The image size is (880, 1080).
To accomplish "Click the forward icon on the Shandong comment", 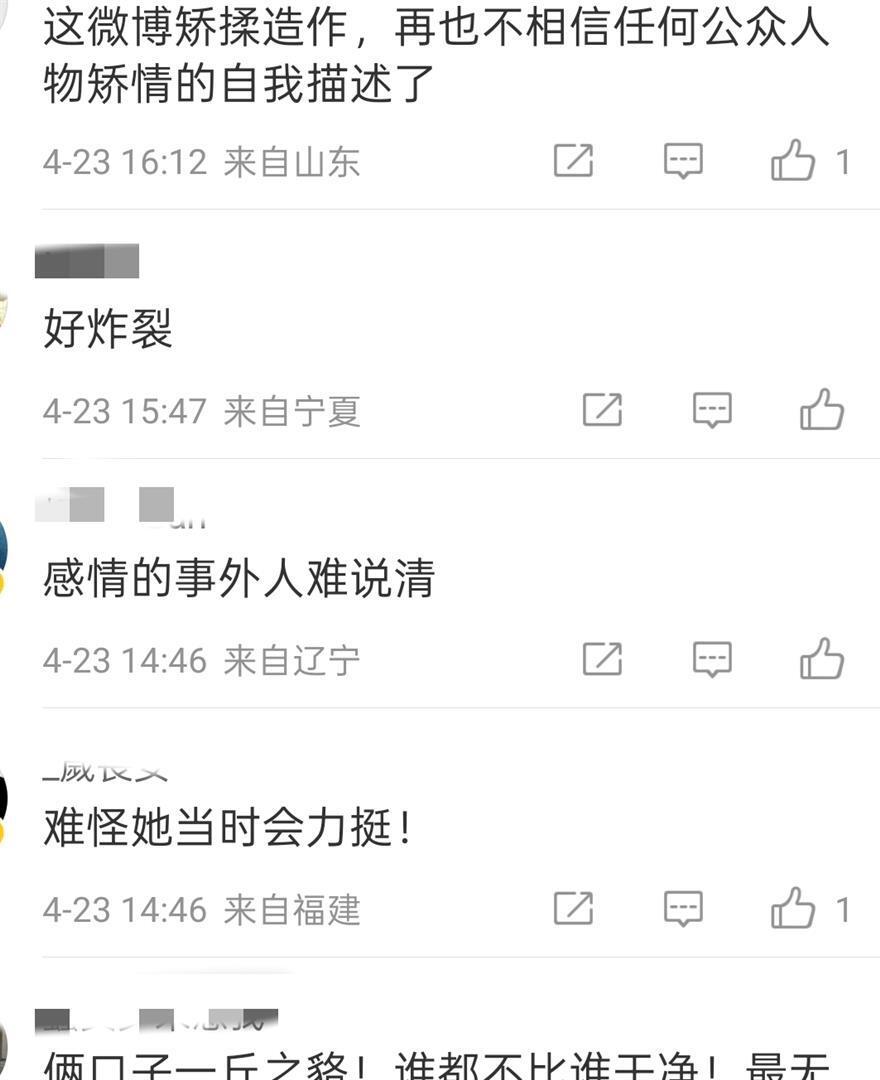I will (x=575, y=160).
